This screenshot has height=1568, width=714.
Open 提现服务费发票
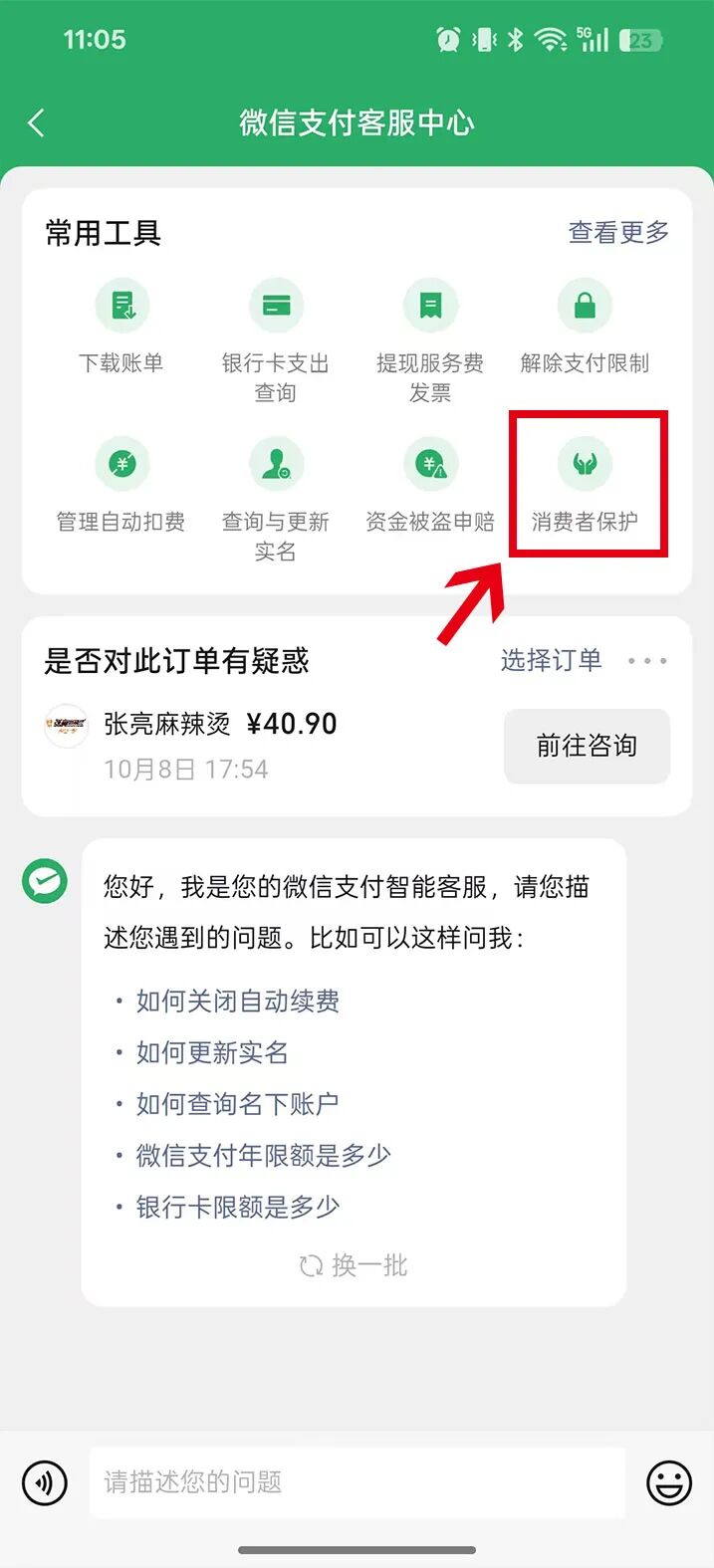point(430,343)
